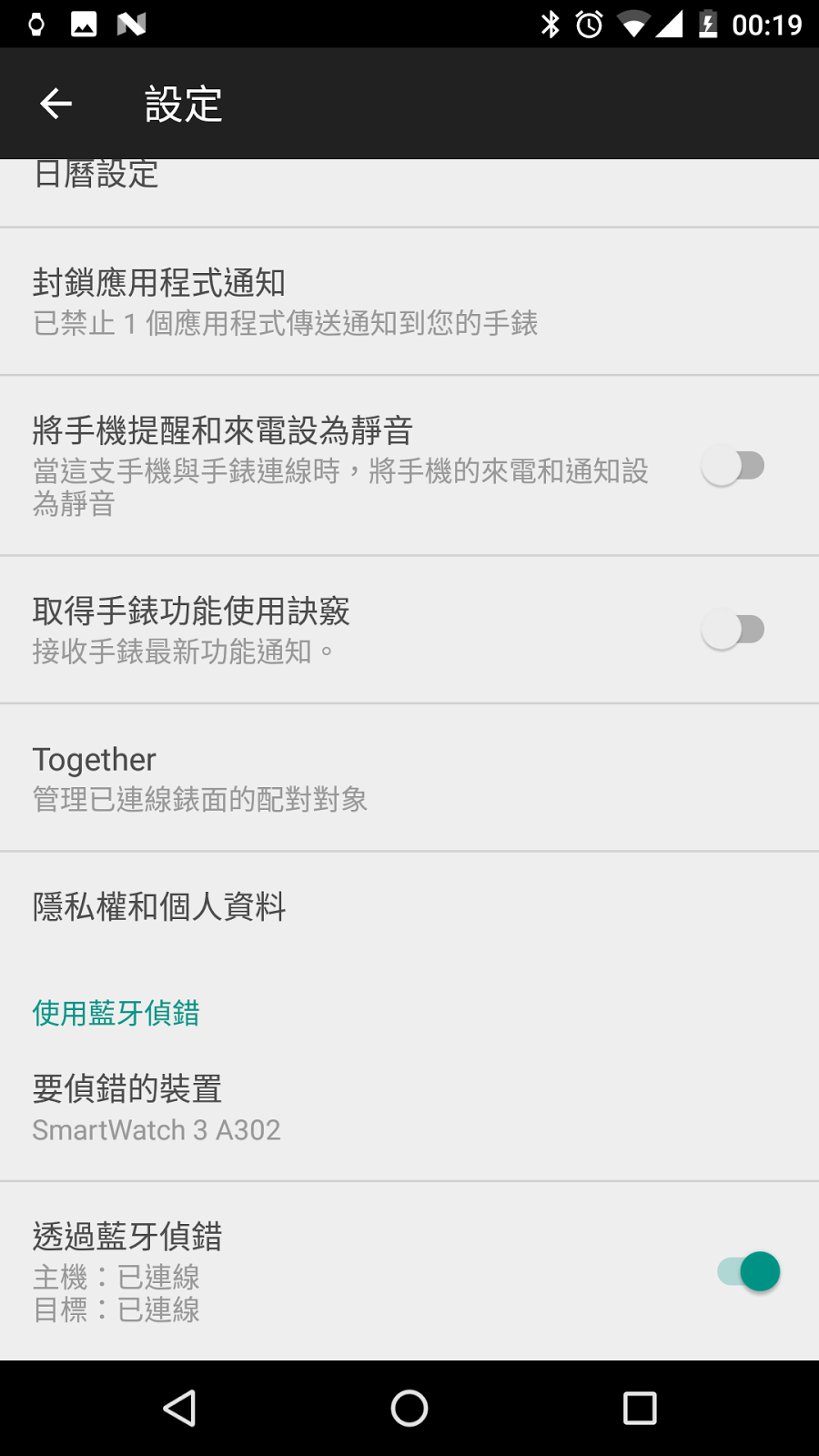Image resolution: width=819 pixels, height=1456 pixels.
Task: Tap the system home button
Action: pyautogui.click(x=409, y=1408)
